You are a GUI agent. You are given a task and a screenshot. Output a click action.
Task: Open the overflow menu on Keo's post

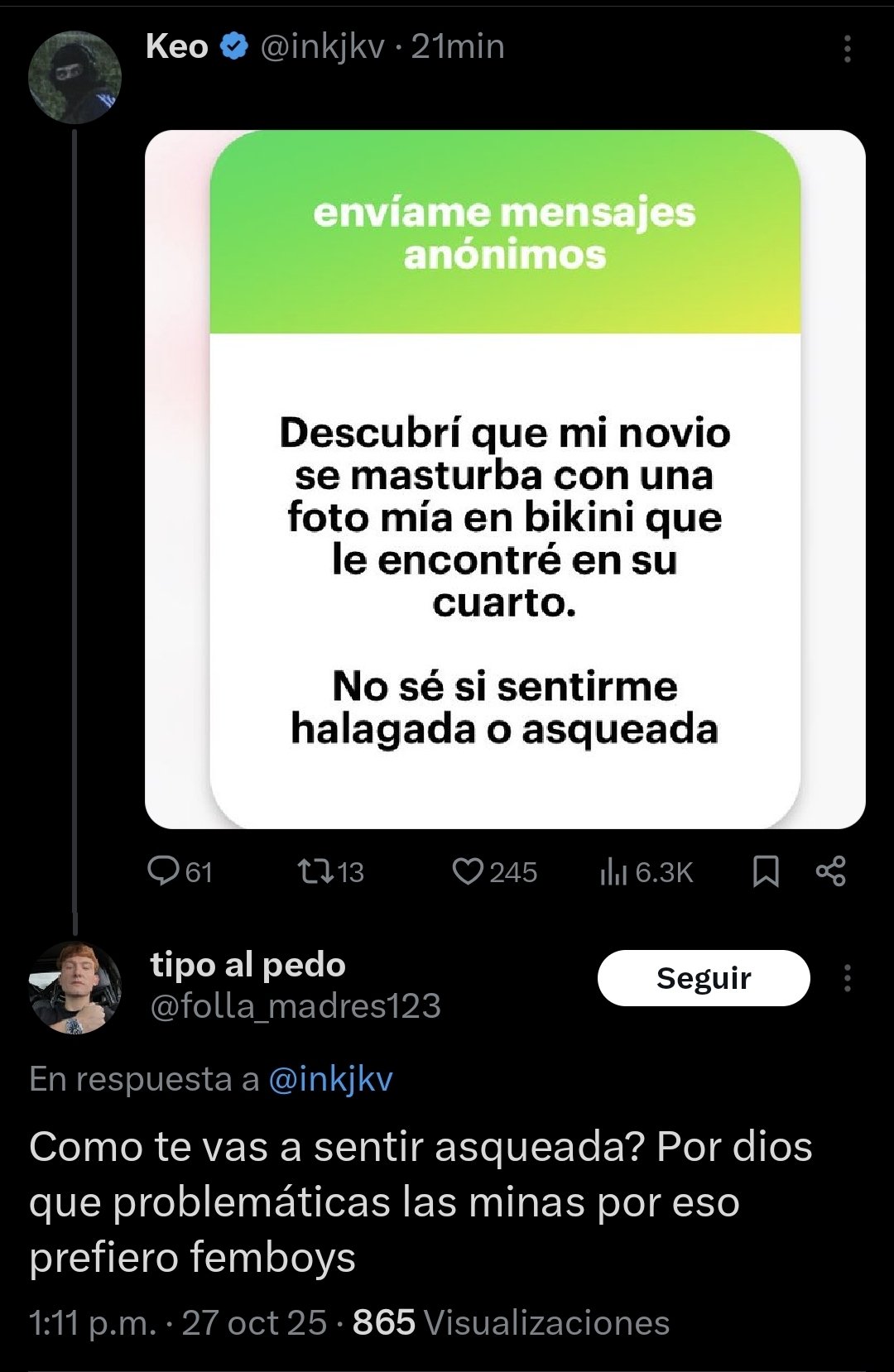[x=847, y=49]
